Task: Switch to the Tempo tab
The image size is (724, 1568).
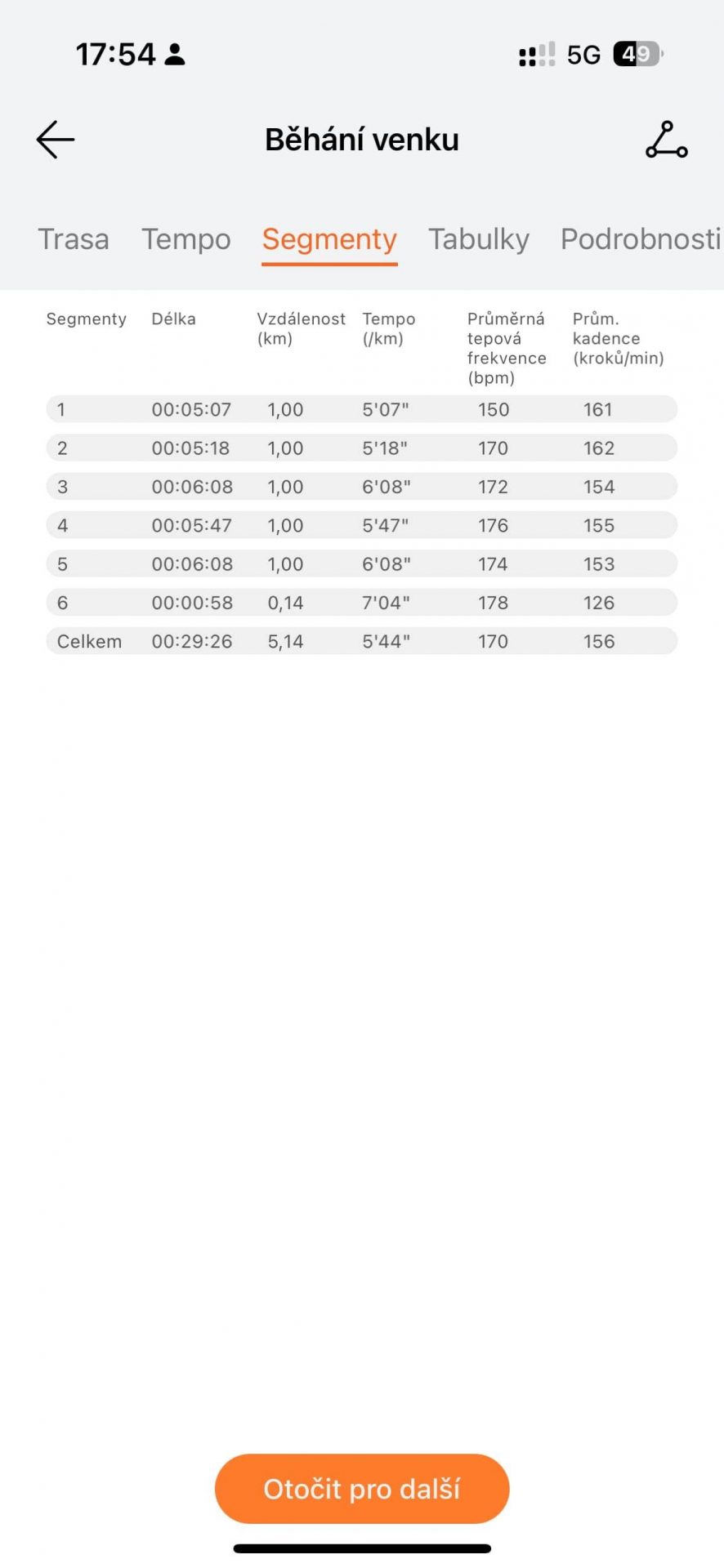Action: pyautogui.click(x=186, y=239)
